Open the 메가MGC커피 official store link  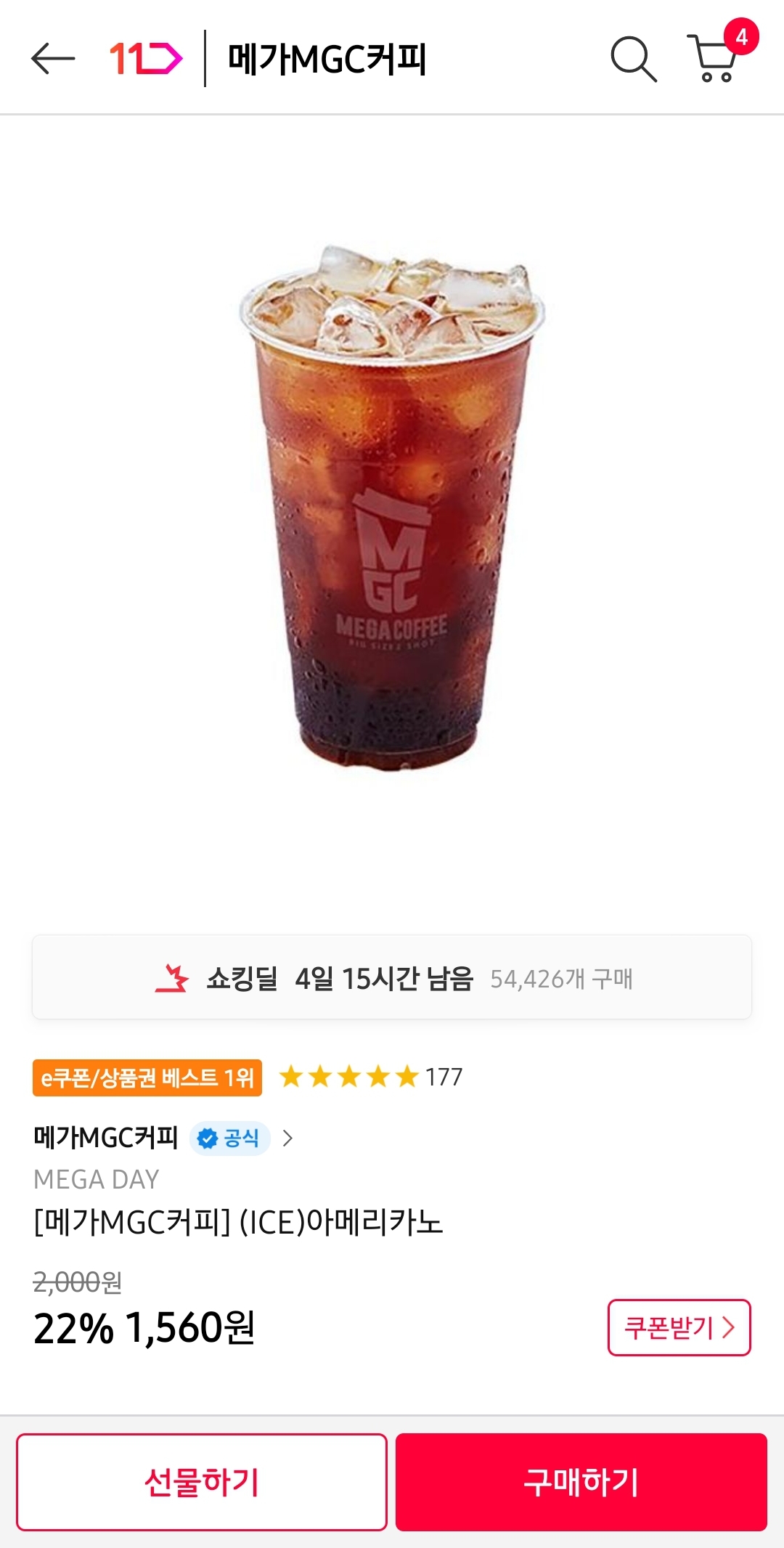(x=164, y=1138)
